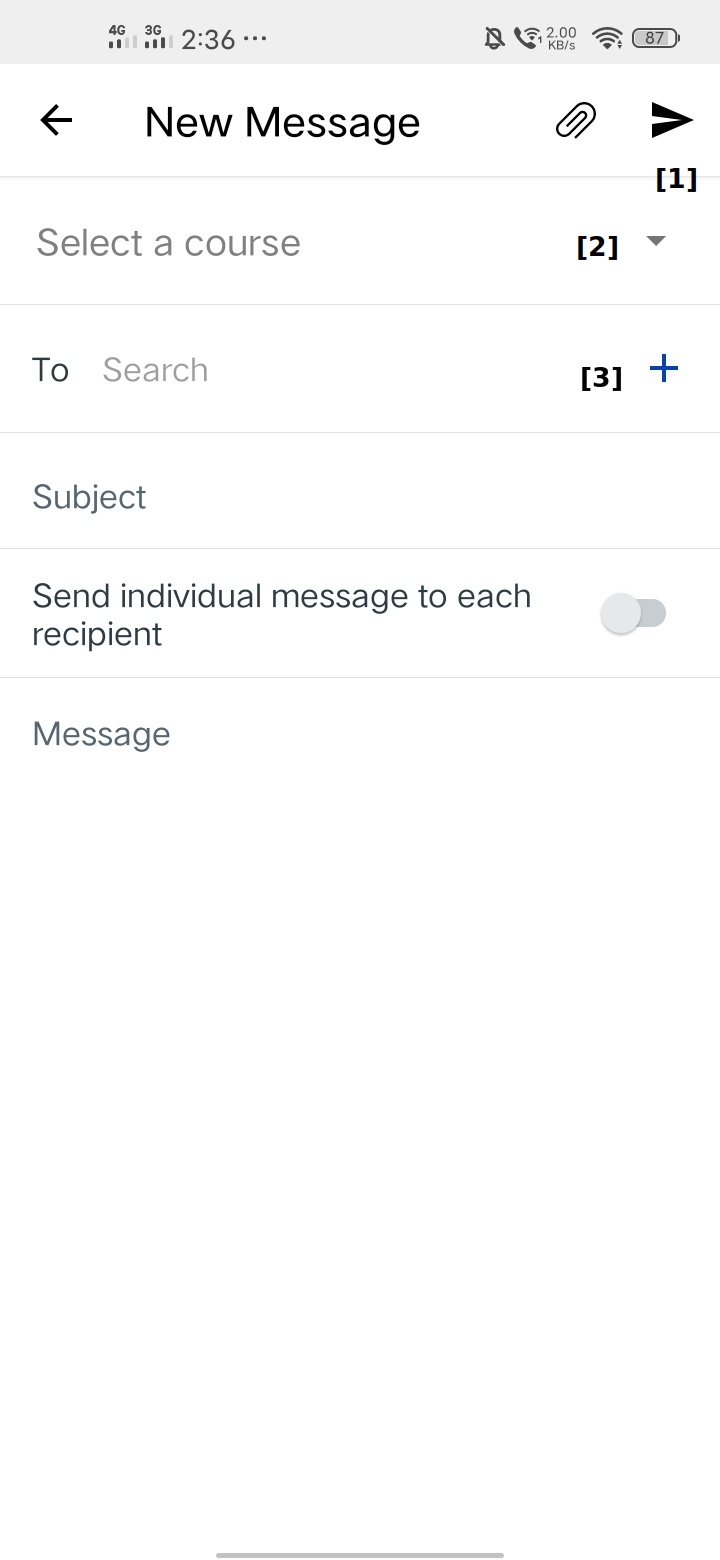
Task: Add recipients with the plus icon
Action: click(664, 369)
